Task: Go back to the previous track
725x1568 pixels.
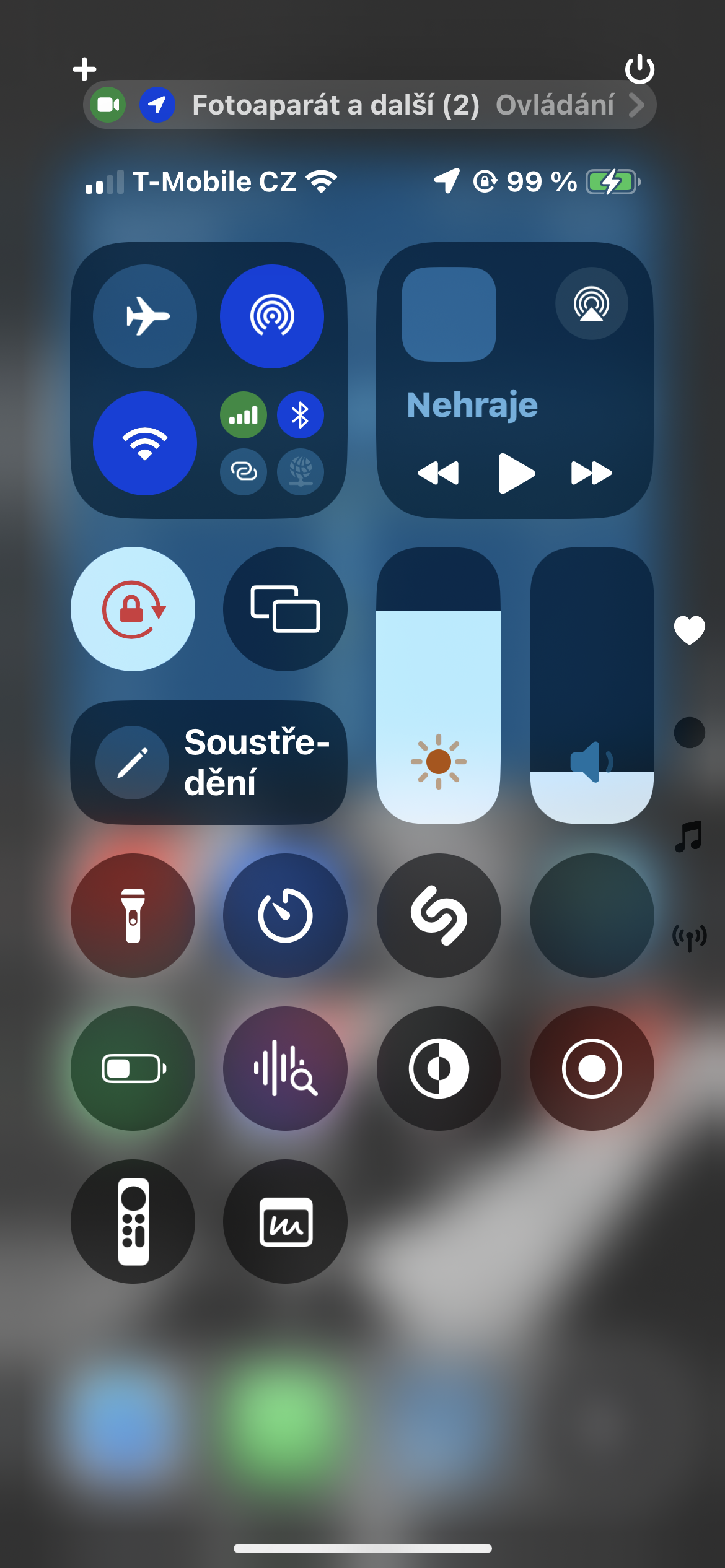Action: point(438,473)
